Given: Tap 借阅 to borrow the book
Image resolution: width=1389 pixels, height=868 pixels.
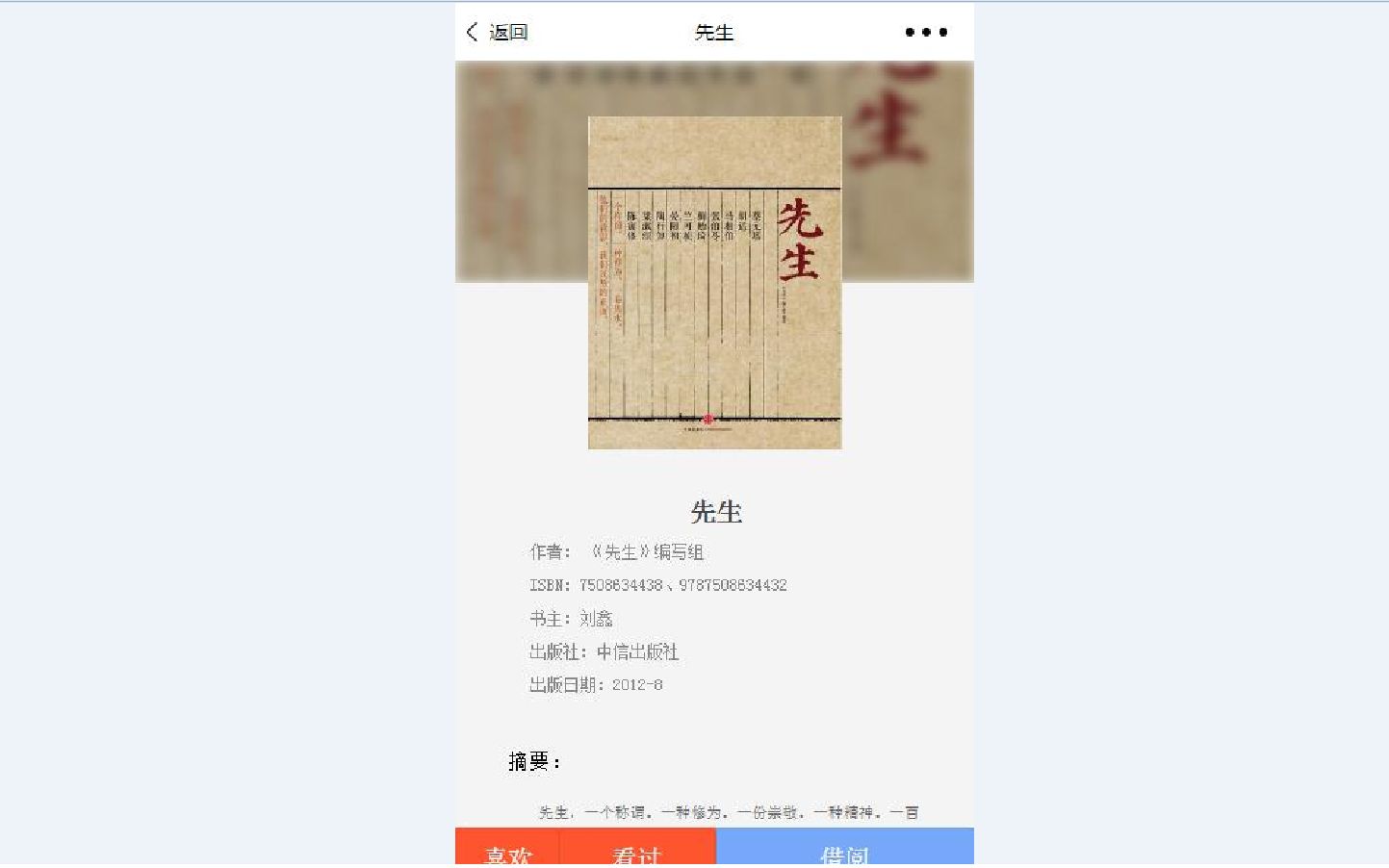Looking at the screenshot, I should tap(844, 849).
